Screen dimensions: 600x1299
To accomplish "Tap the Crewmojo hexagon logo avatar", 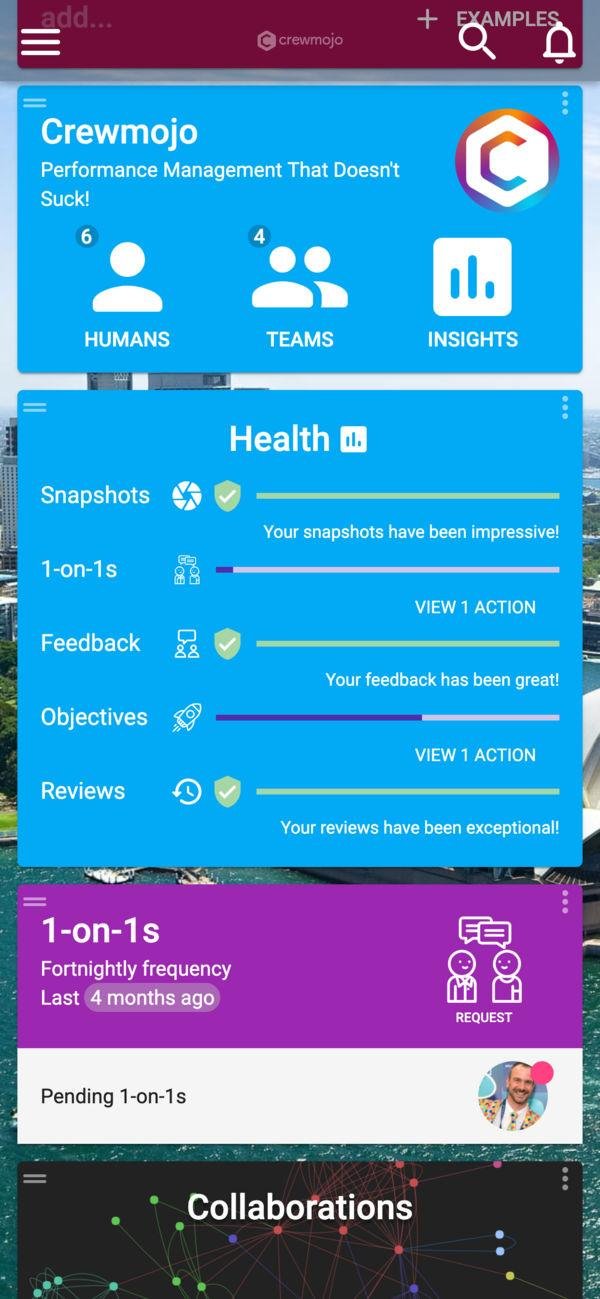I will tap(506, 160).
